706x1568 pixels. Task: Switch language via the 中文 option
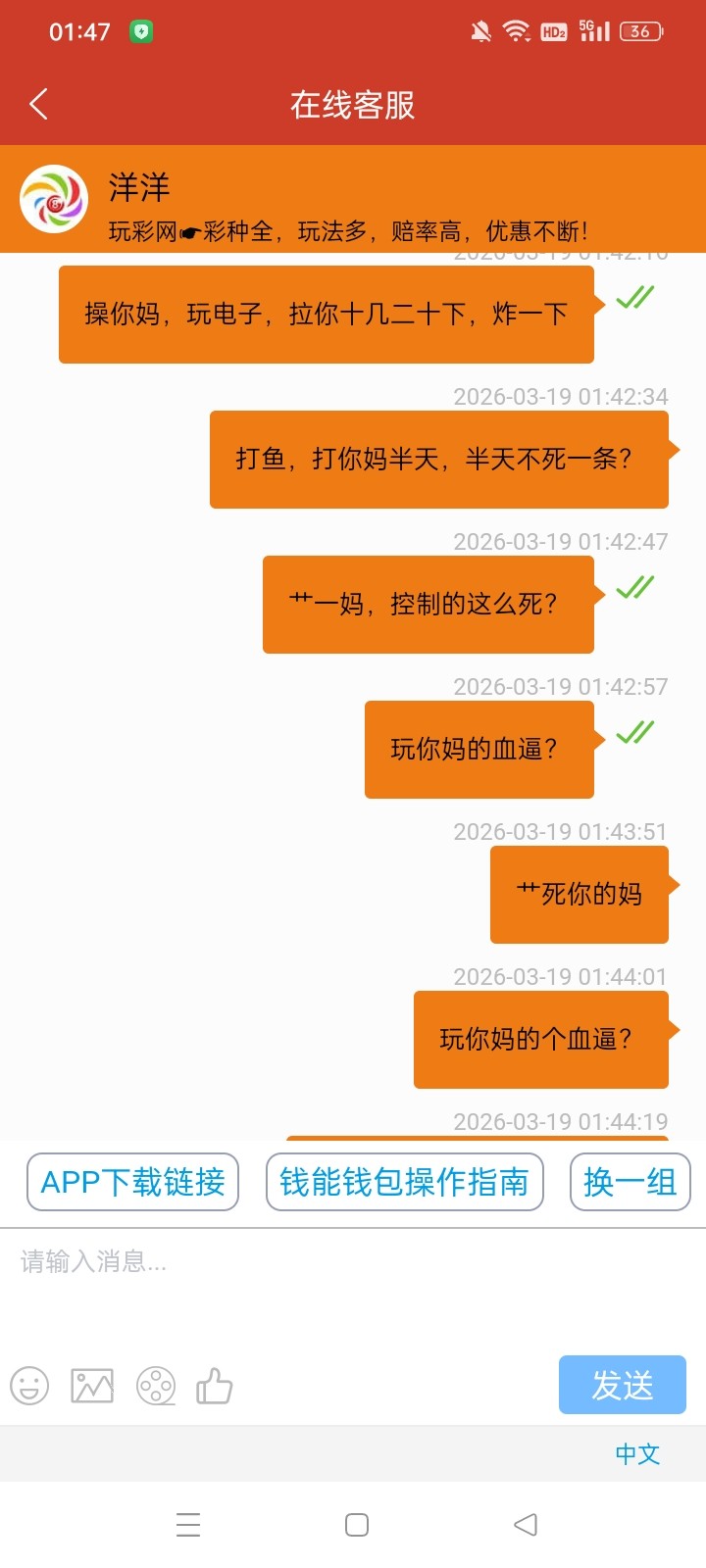pyautogui.click(x=636, y=1454)
